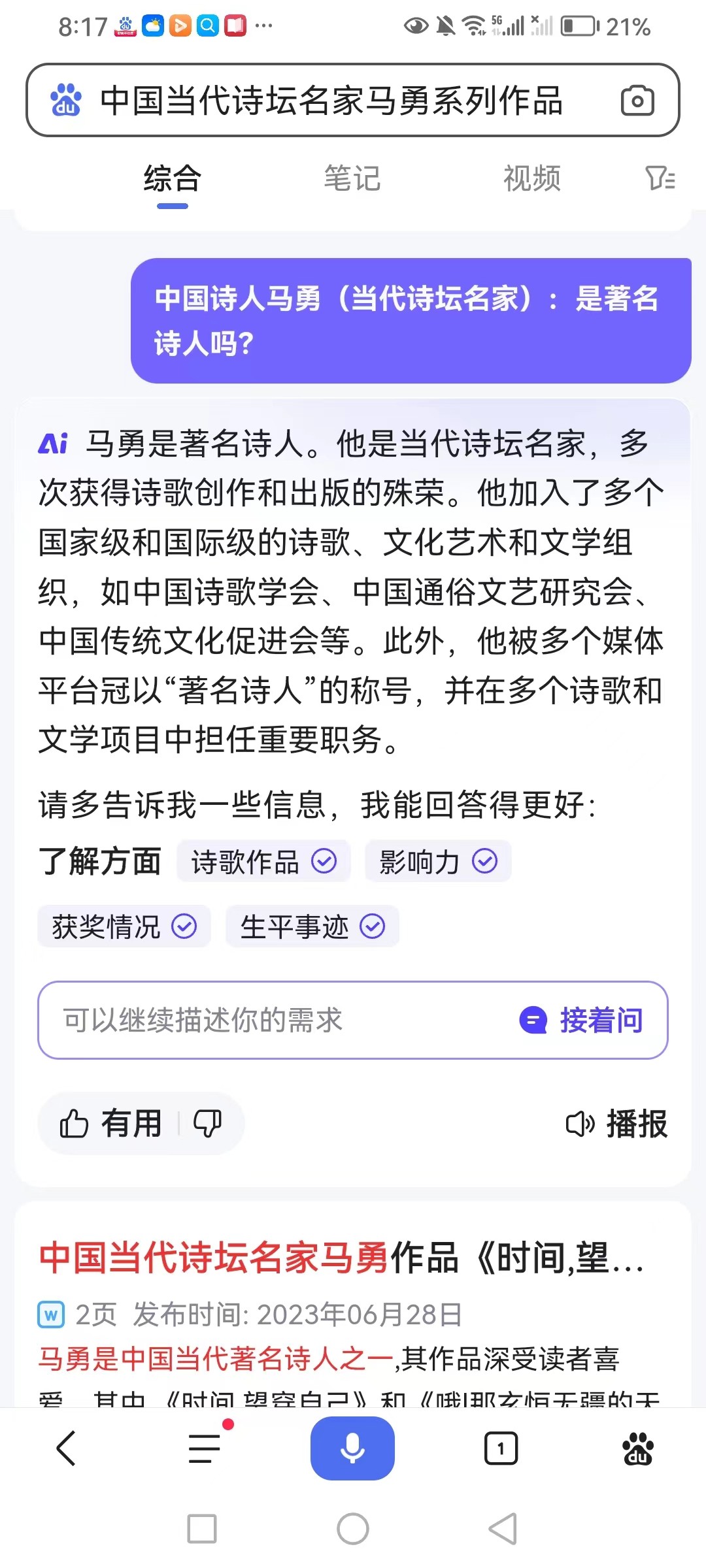The width and height of the screenshot is (706, 1568).
Task: Select the 影响力 chip
Action: (x=438, y=861)
